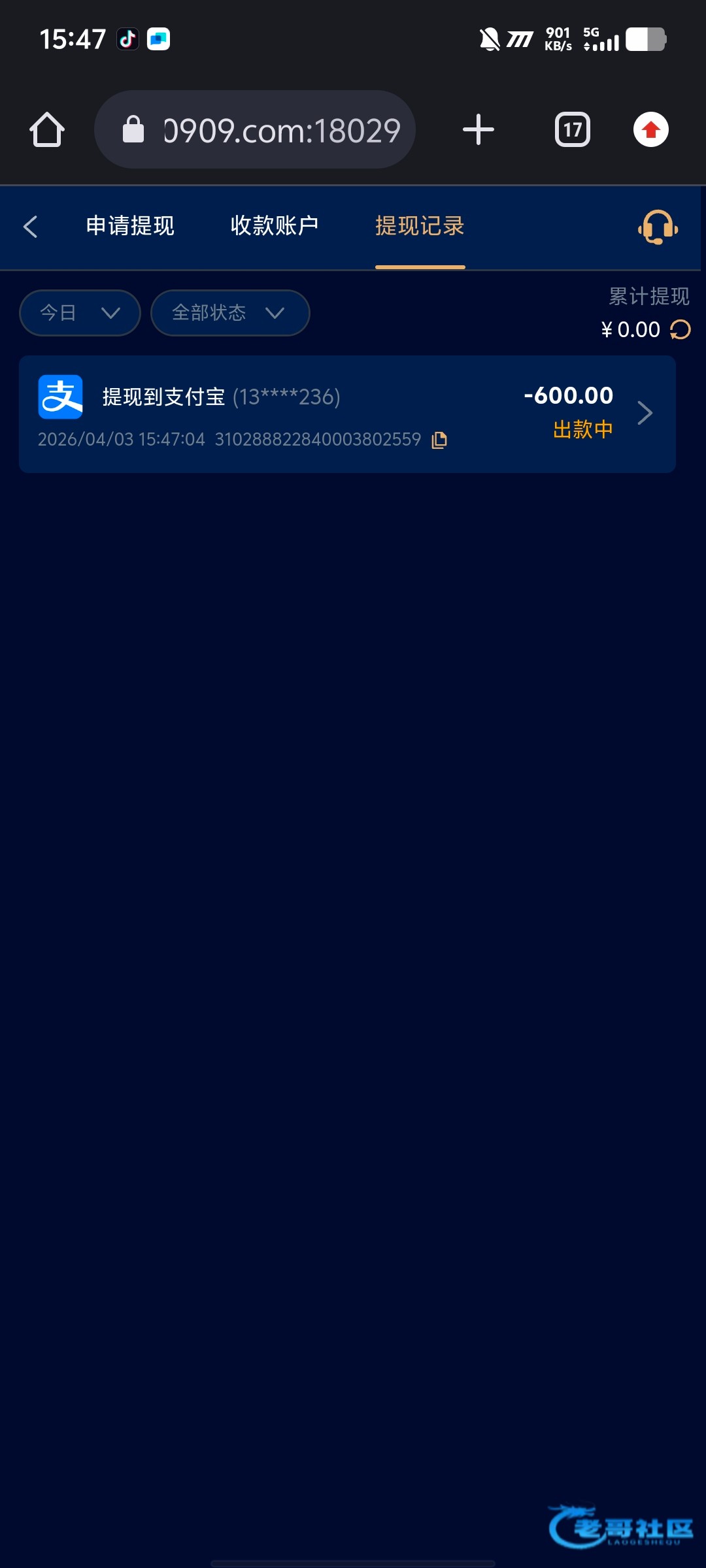Open the -600.00 Alipay withdrawal record
Viewport: 706px width, 1568px height.
click(346, 414)
